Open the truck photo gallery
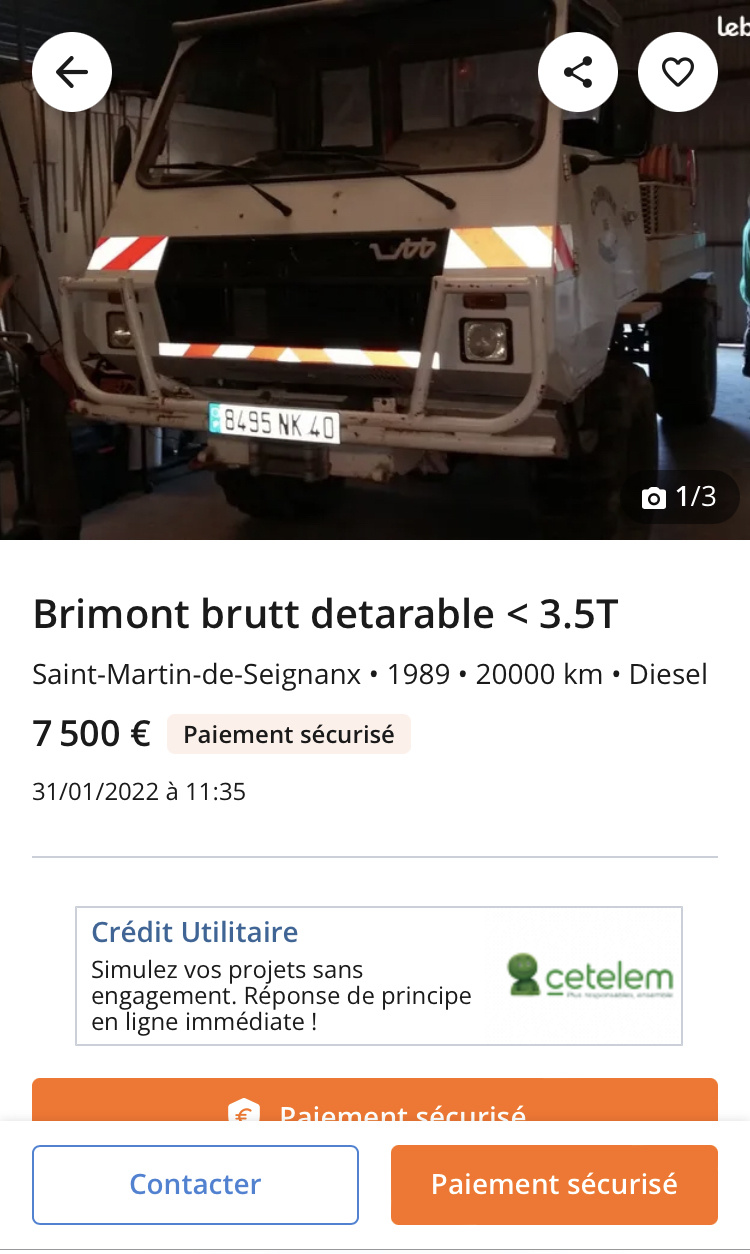Screen dimensions: 750x1254 (375, 300)
